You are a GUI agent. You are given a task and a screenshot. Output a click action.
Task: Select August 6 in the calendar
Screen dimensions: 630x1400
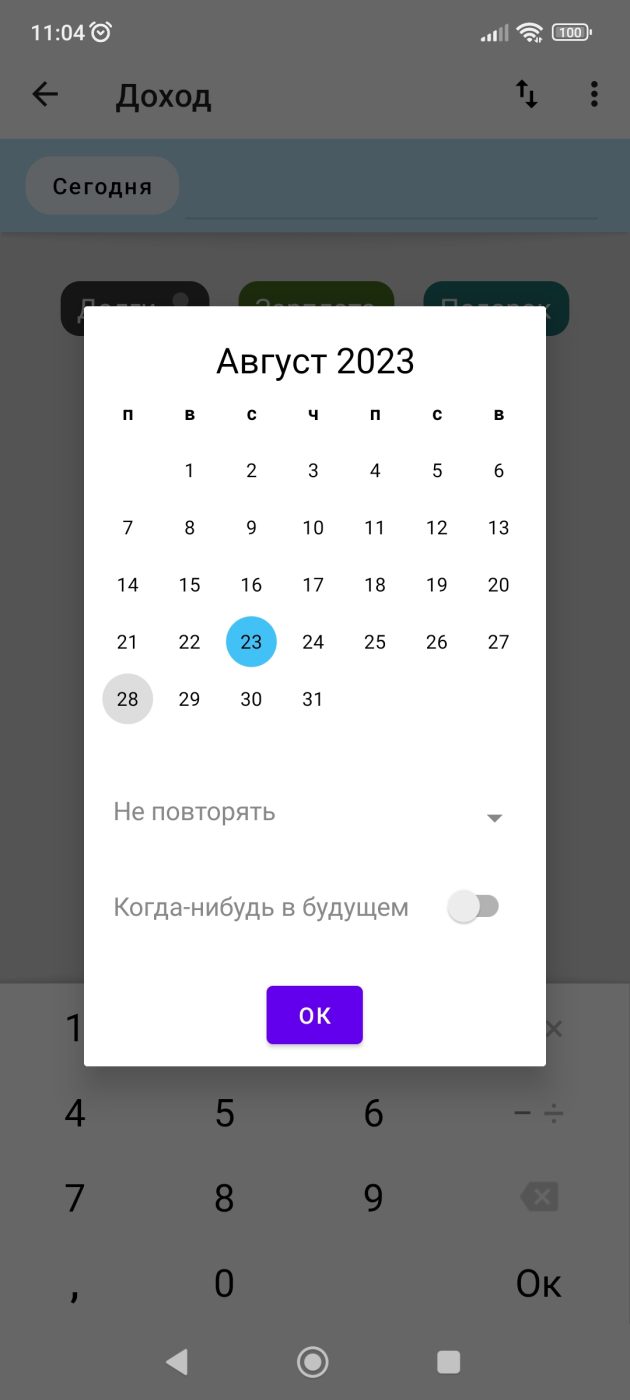click(x=498, y=471)
